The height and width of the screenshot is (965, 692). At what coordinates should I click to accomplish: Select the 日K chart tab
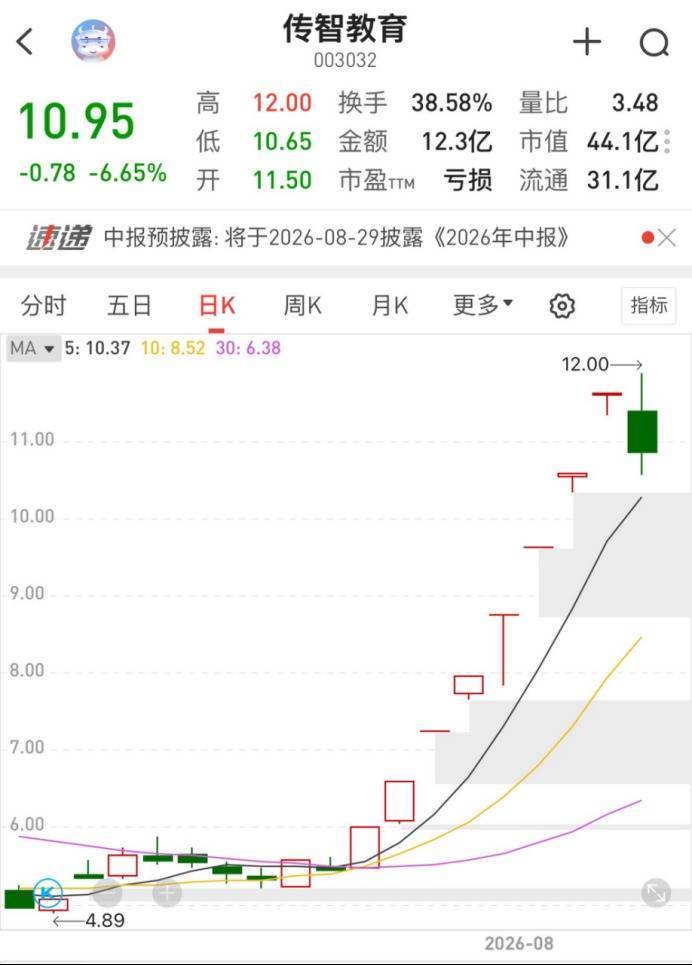click(217, 305)
